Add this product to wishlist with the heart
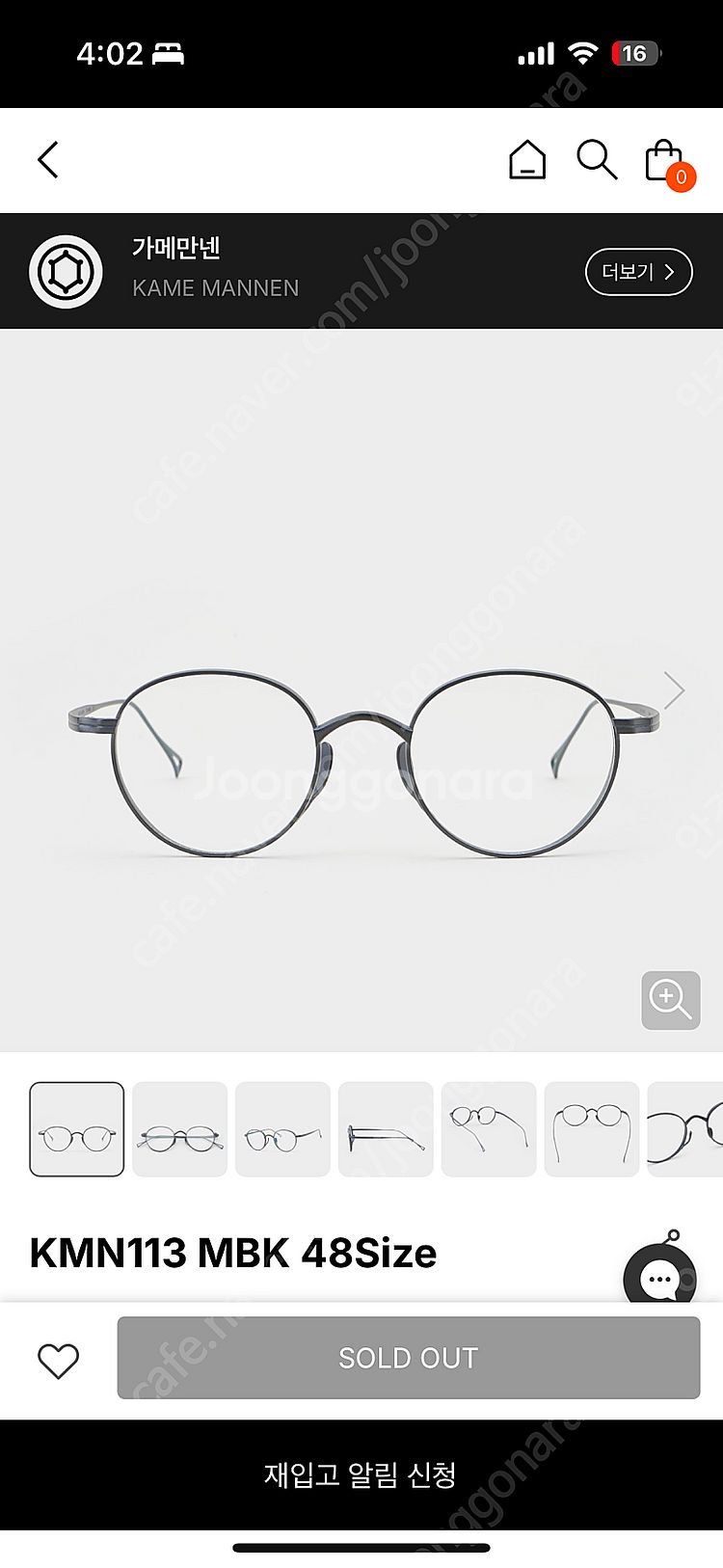Image resolution: width=723 pixels, height=1568 pixels. pos(58,1360)
